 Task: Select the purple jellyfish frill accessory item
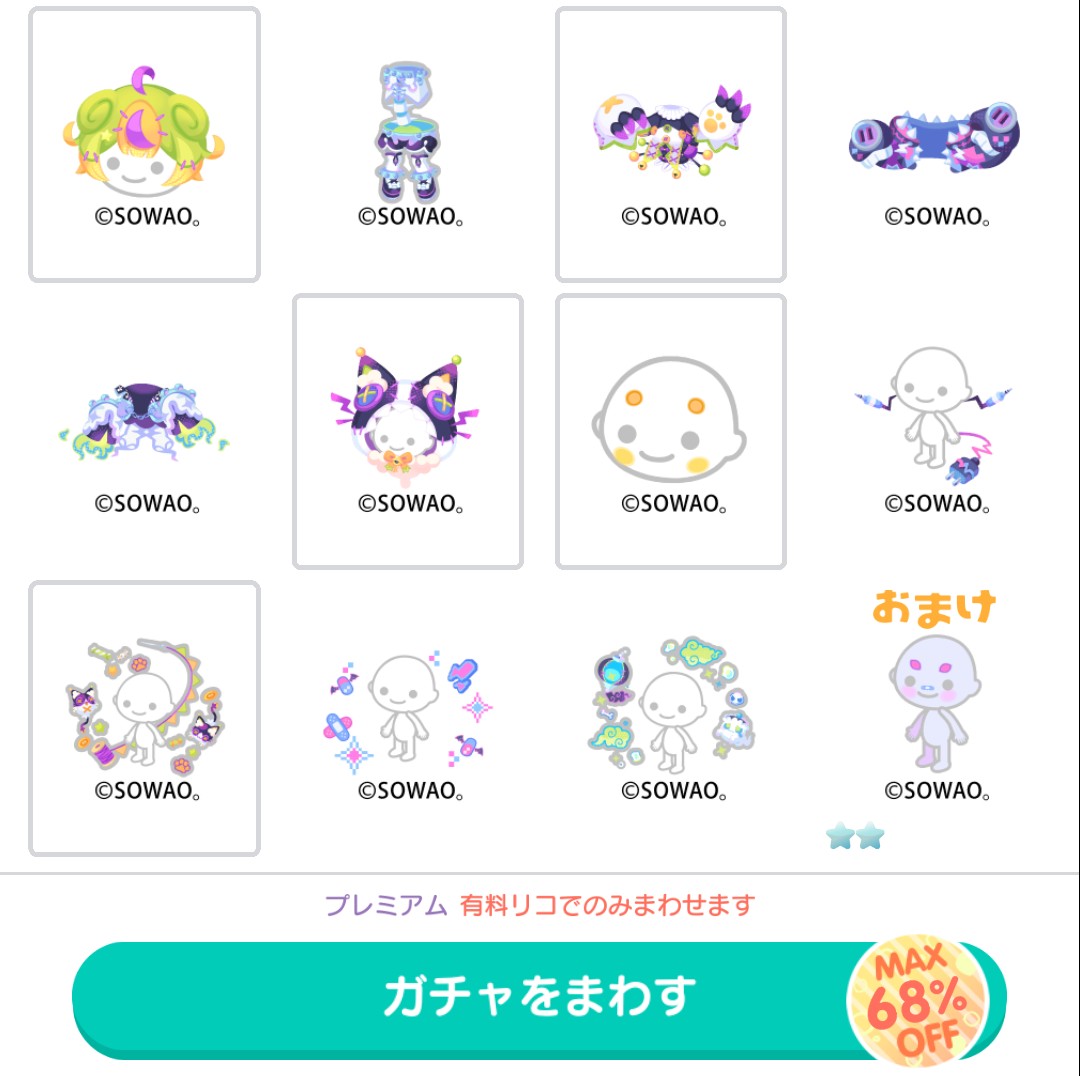[144, 420]
